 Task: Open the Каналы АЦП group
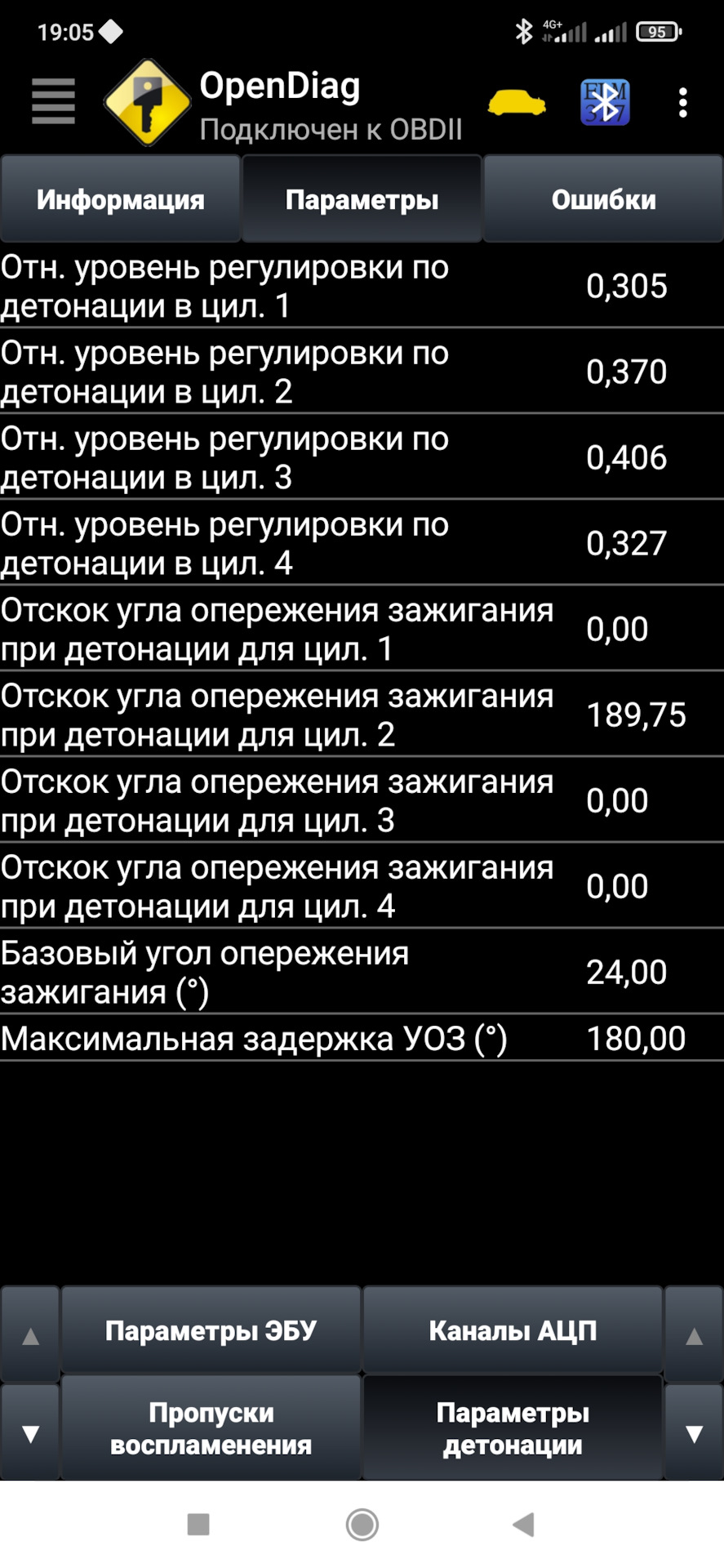513,1331
